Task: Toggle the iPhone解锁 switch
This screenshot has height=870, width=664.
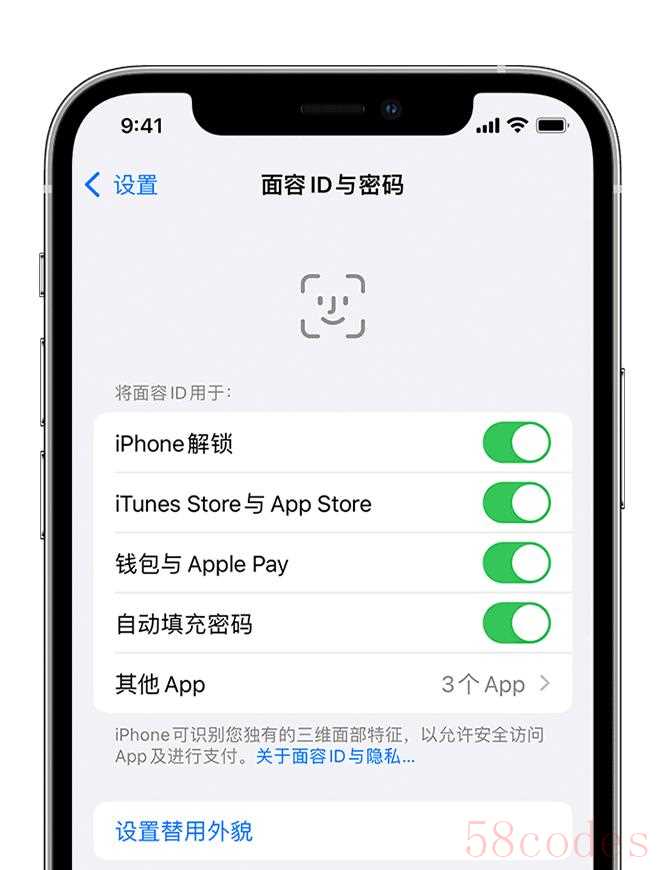Action: (x=516, y=443)
